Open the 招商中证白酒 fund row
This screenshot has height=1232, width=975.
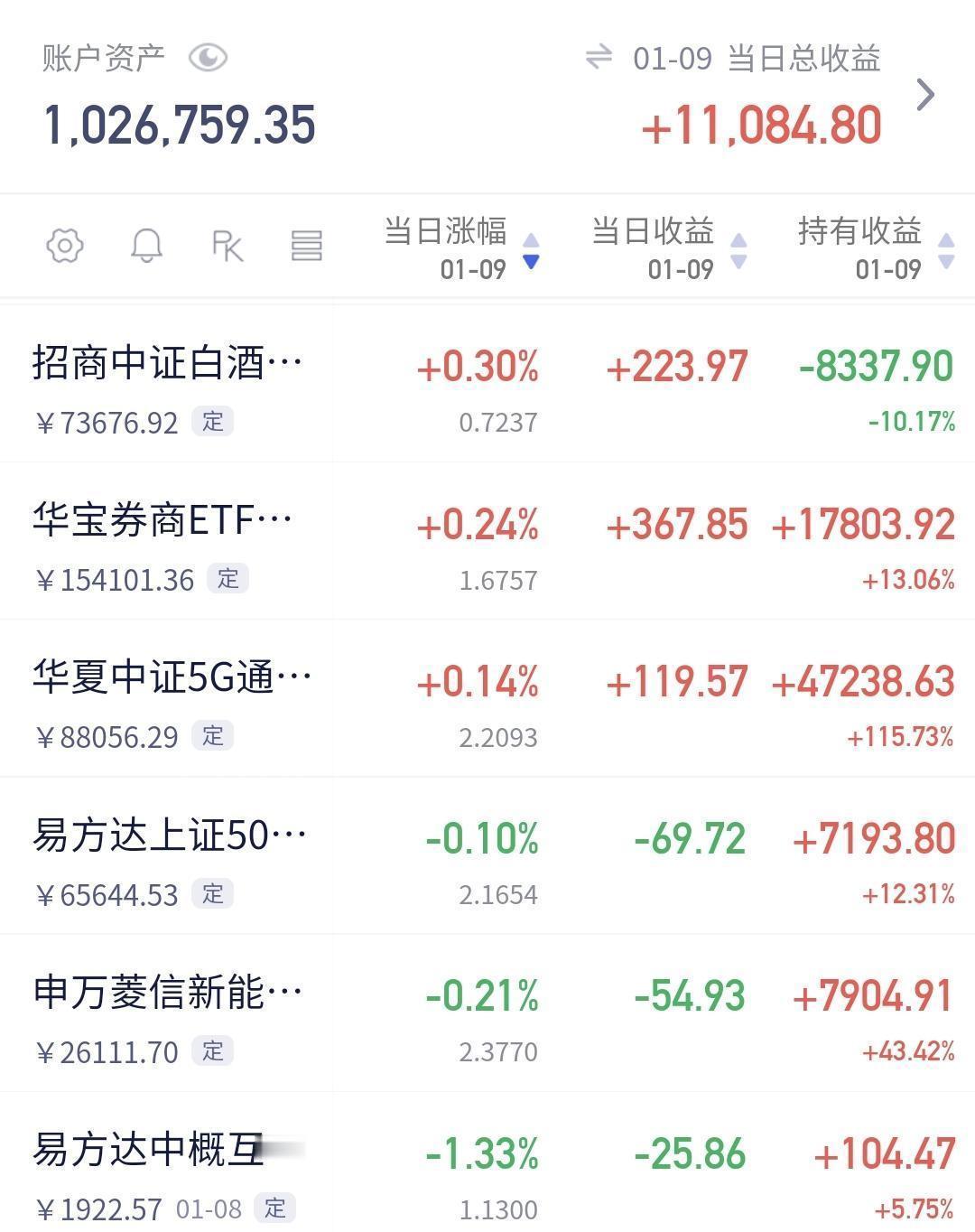(x=487, y=386)
